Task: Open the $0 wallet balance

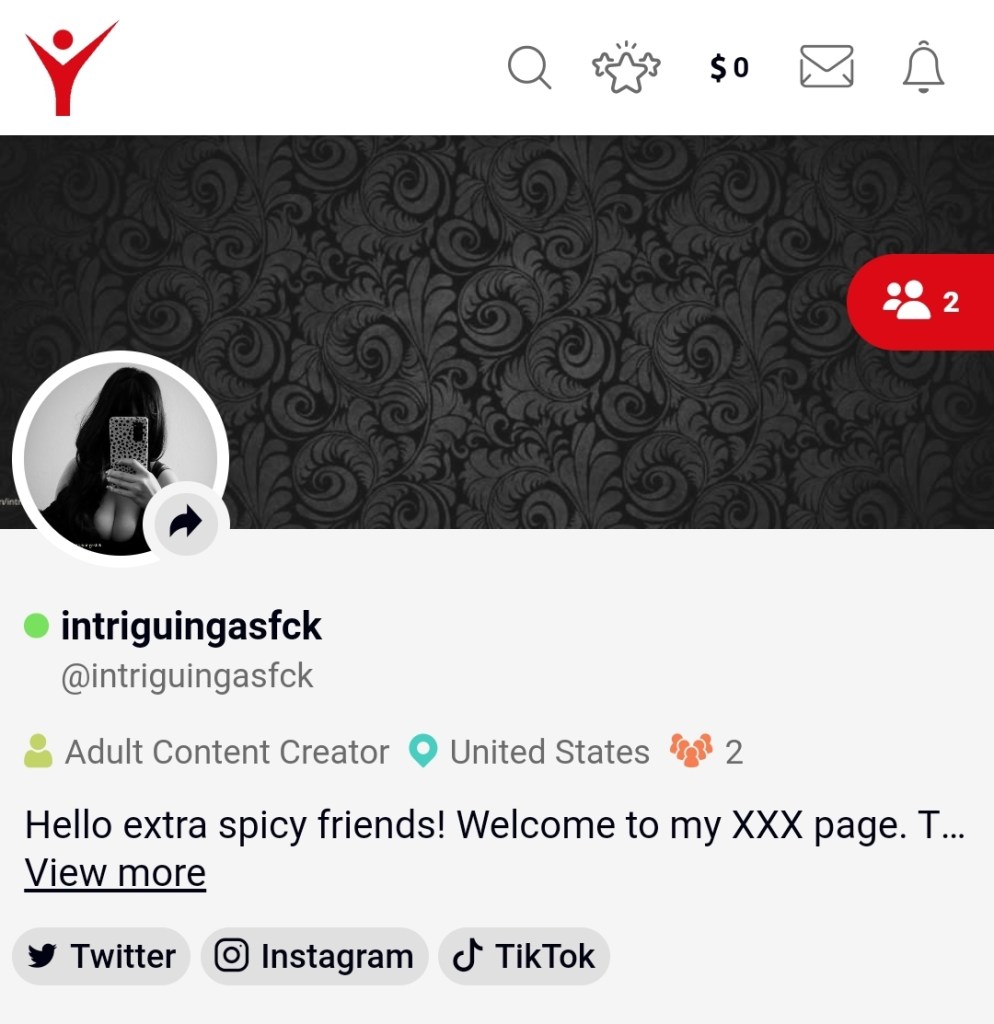Action: click(729, 68)
